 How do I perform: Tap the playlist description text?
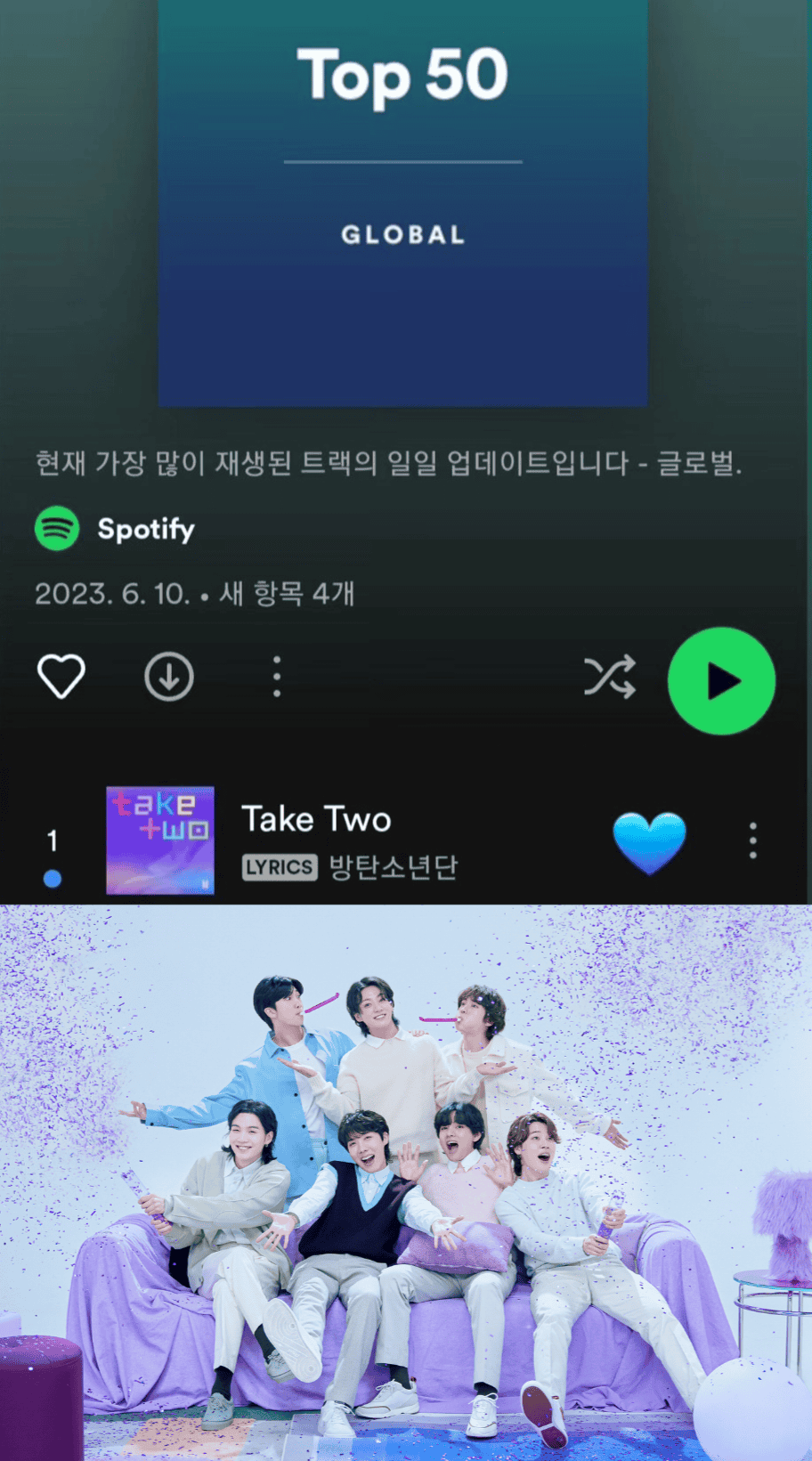click(390, 461)
